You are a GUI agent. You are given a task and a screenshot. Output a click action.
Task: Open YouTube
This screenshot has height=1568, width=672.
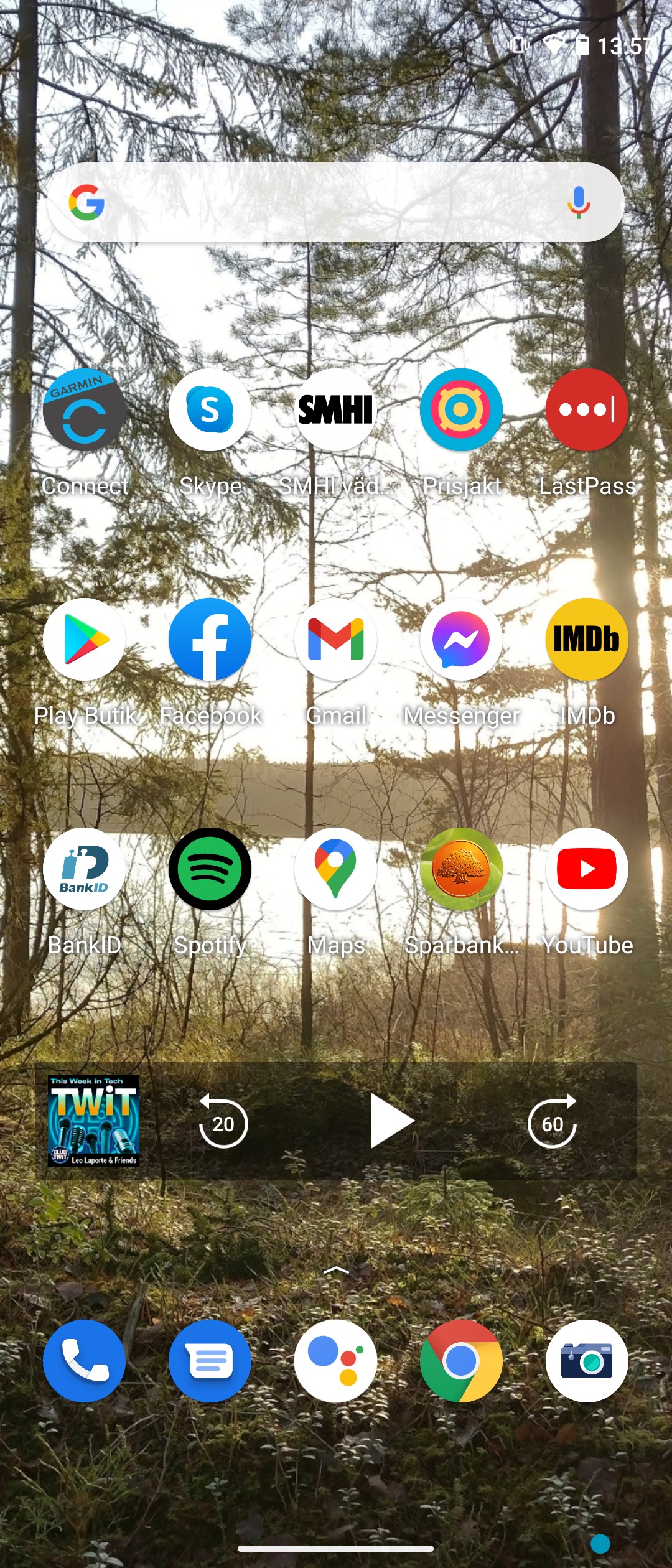[587, 869]
